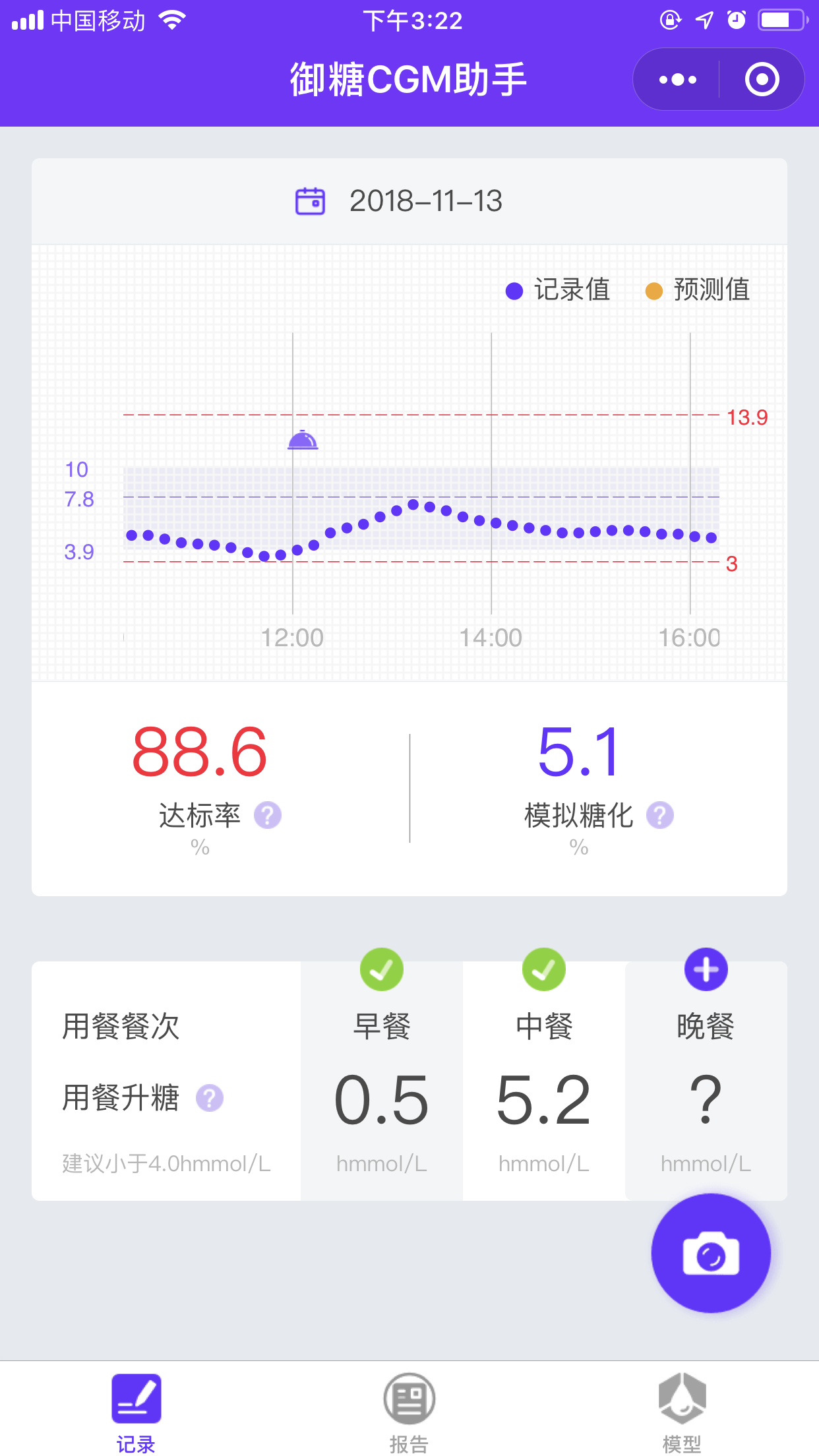
Task: Show help for 模拟糖化
Action: 660,816
